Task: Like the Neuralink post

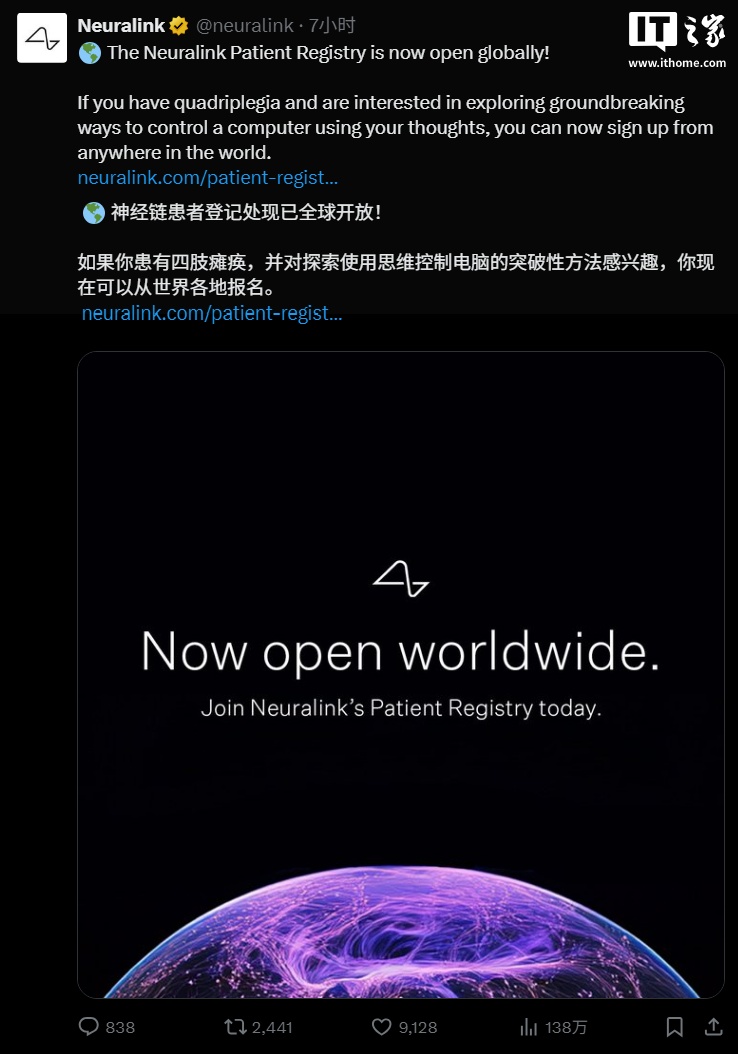Action: [x=381, y=1026]
